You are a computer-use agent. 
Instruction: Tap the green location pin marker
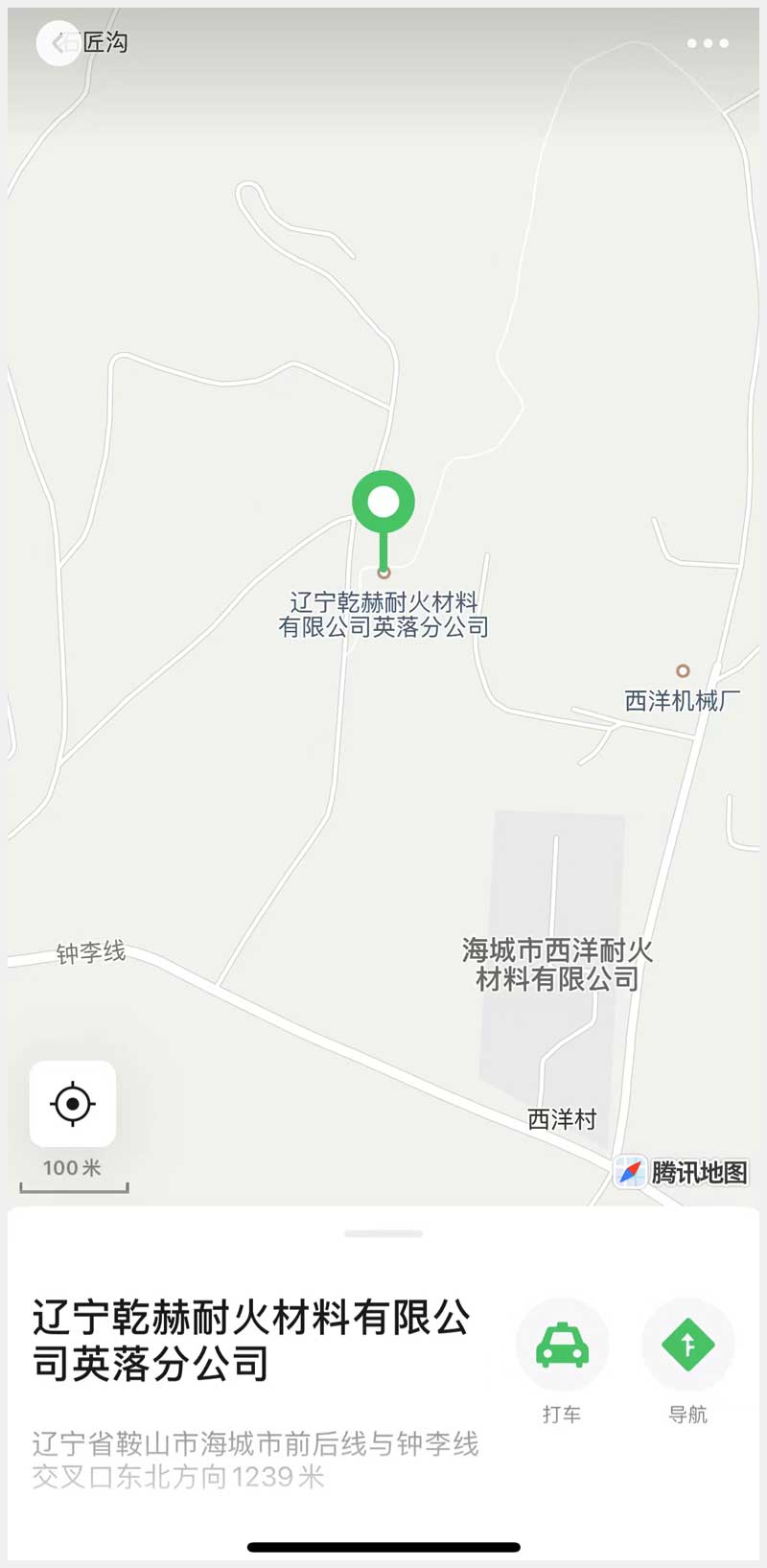pyautogui.click(x=383, y=503)
